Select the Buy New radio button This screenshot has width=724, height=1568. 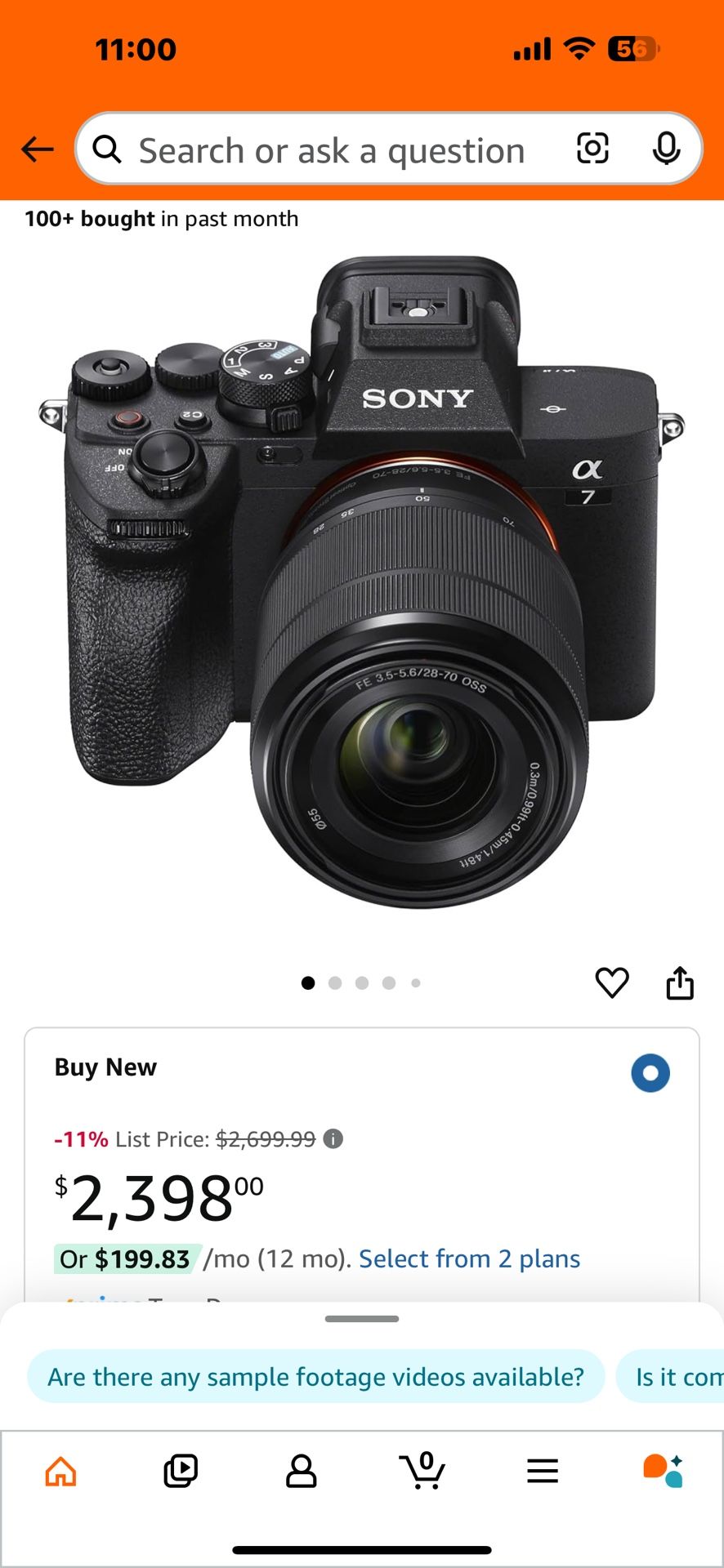coord(651,1072)
